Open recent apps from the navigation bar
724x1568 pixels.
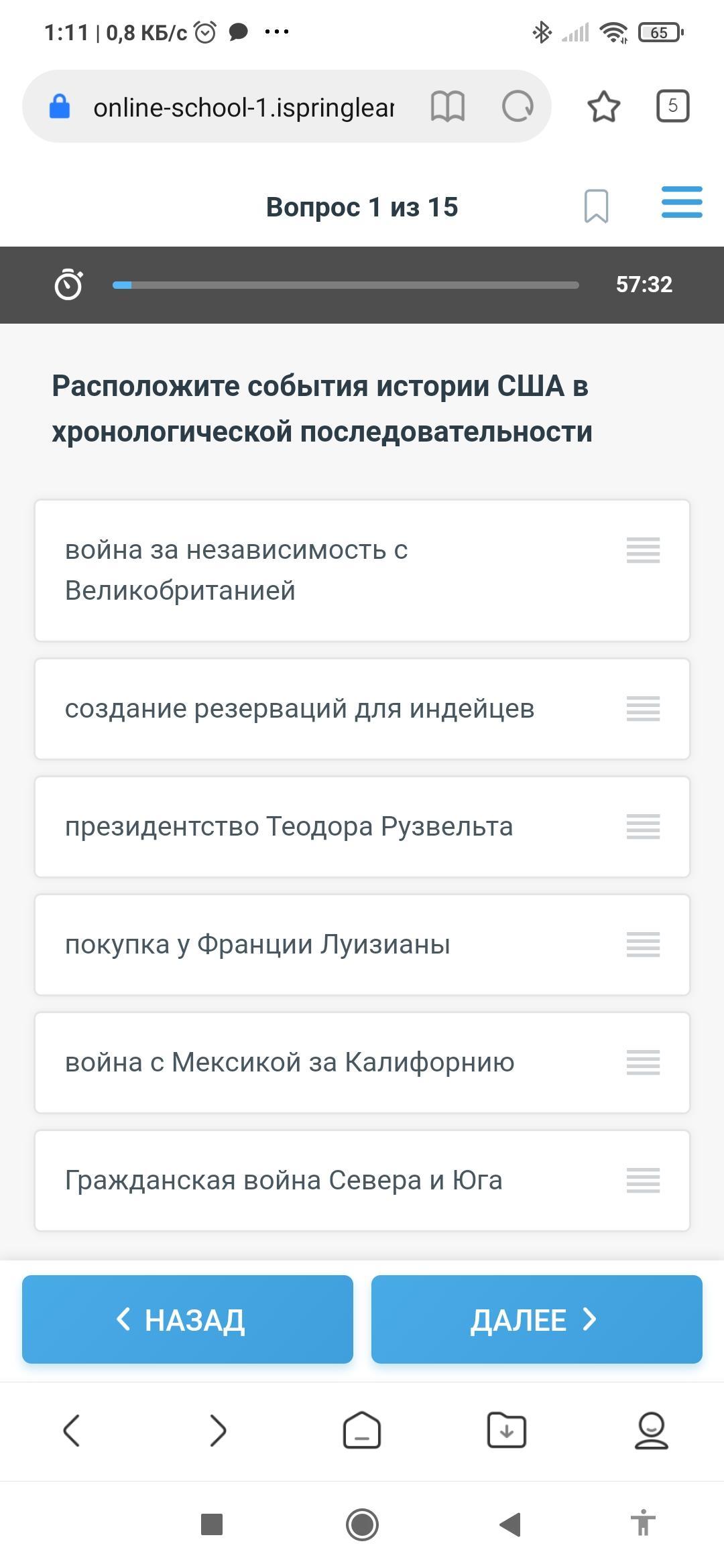(212, 1525)
